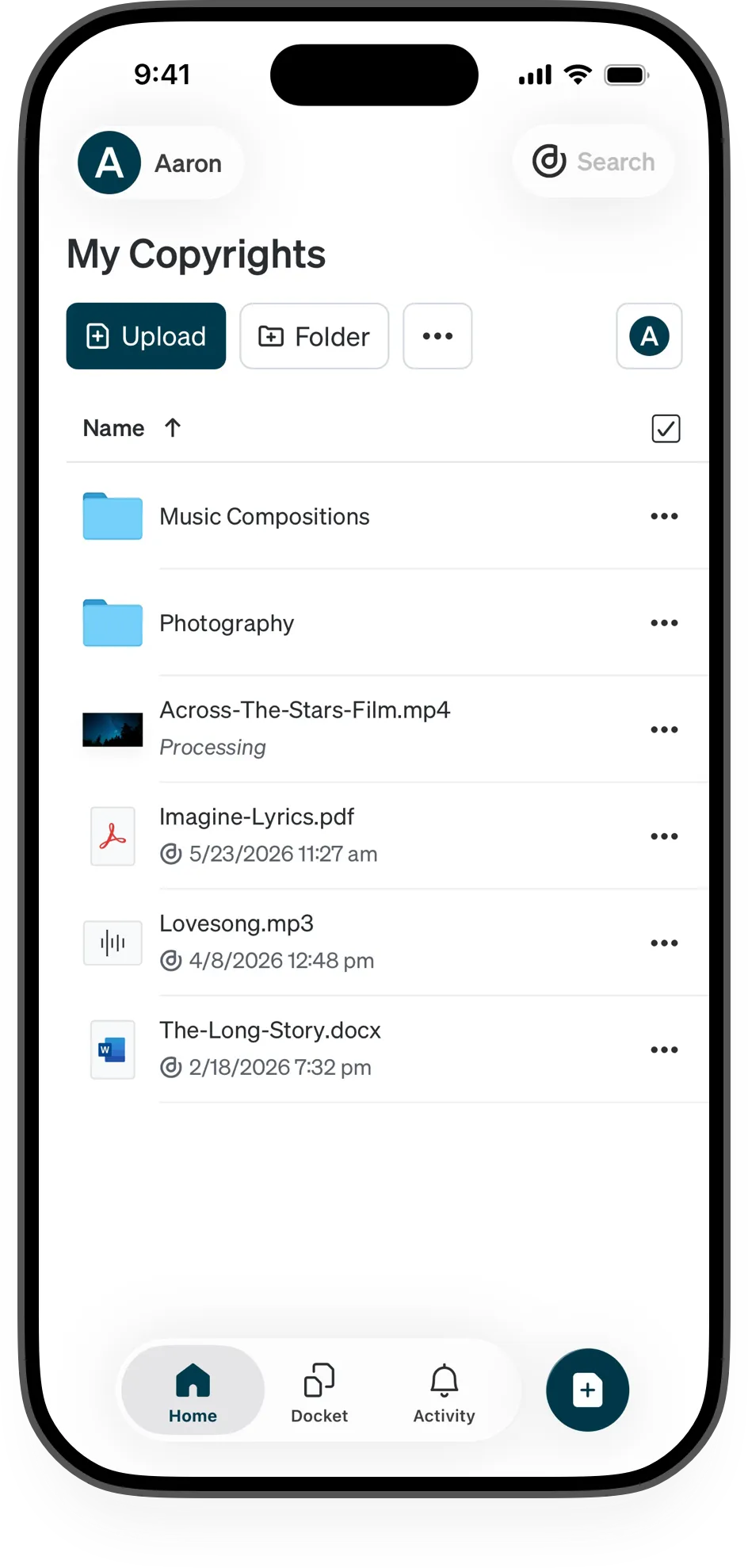748x1568 pixels.
Task: Open options for Imagine-Lyrics.pdf
Action: 664,836
